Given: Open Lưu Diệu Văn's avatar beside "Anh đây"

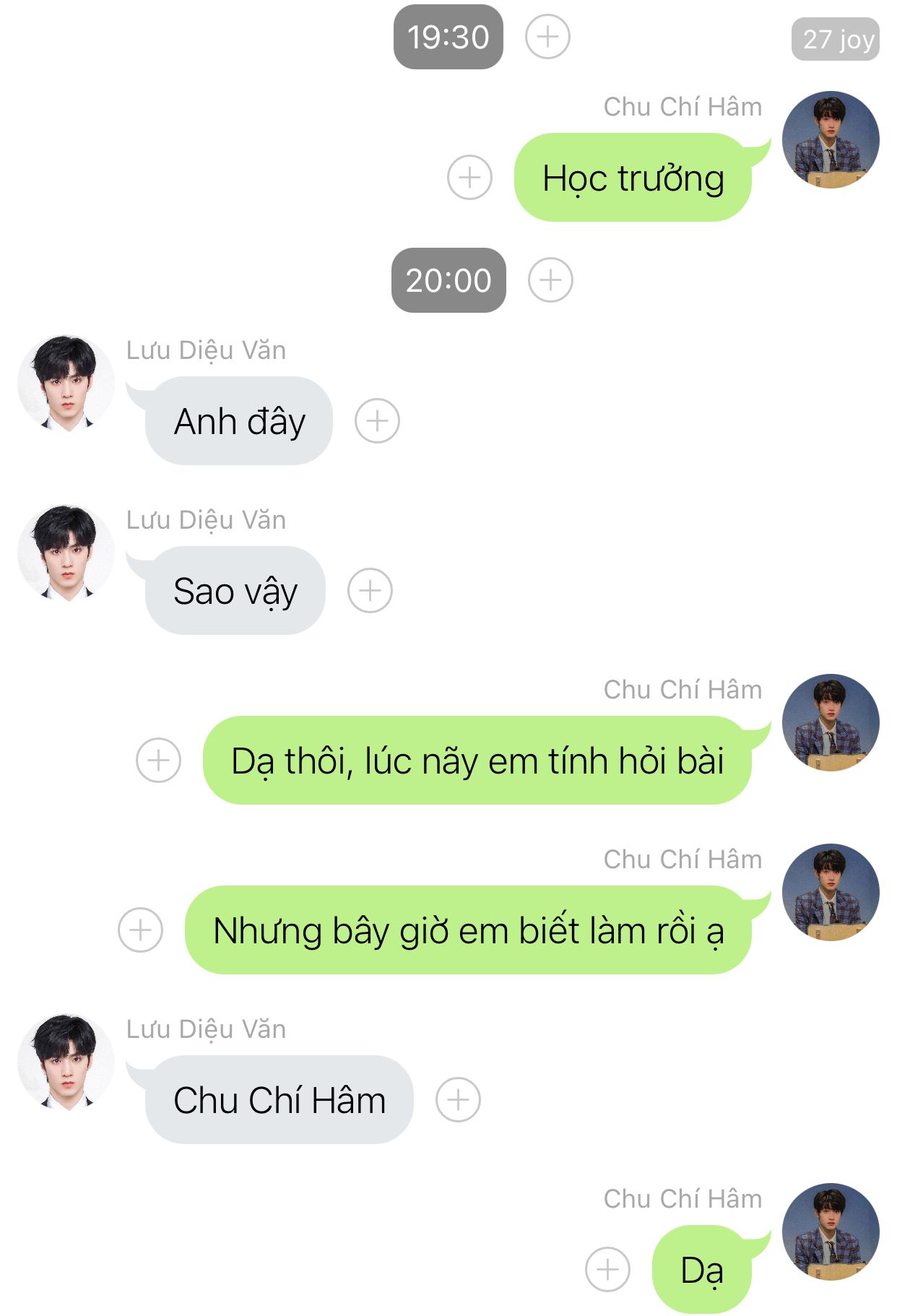Looking at the screenshot, I should point(66,384).
